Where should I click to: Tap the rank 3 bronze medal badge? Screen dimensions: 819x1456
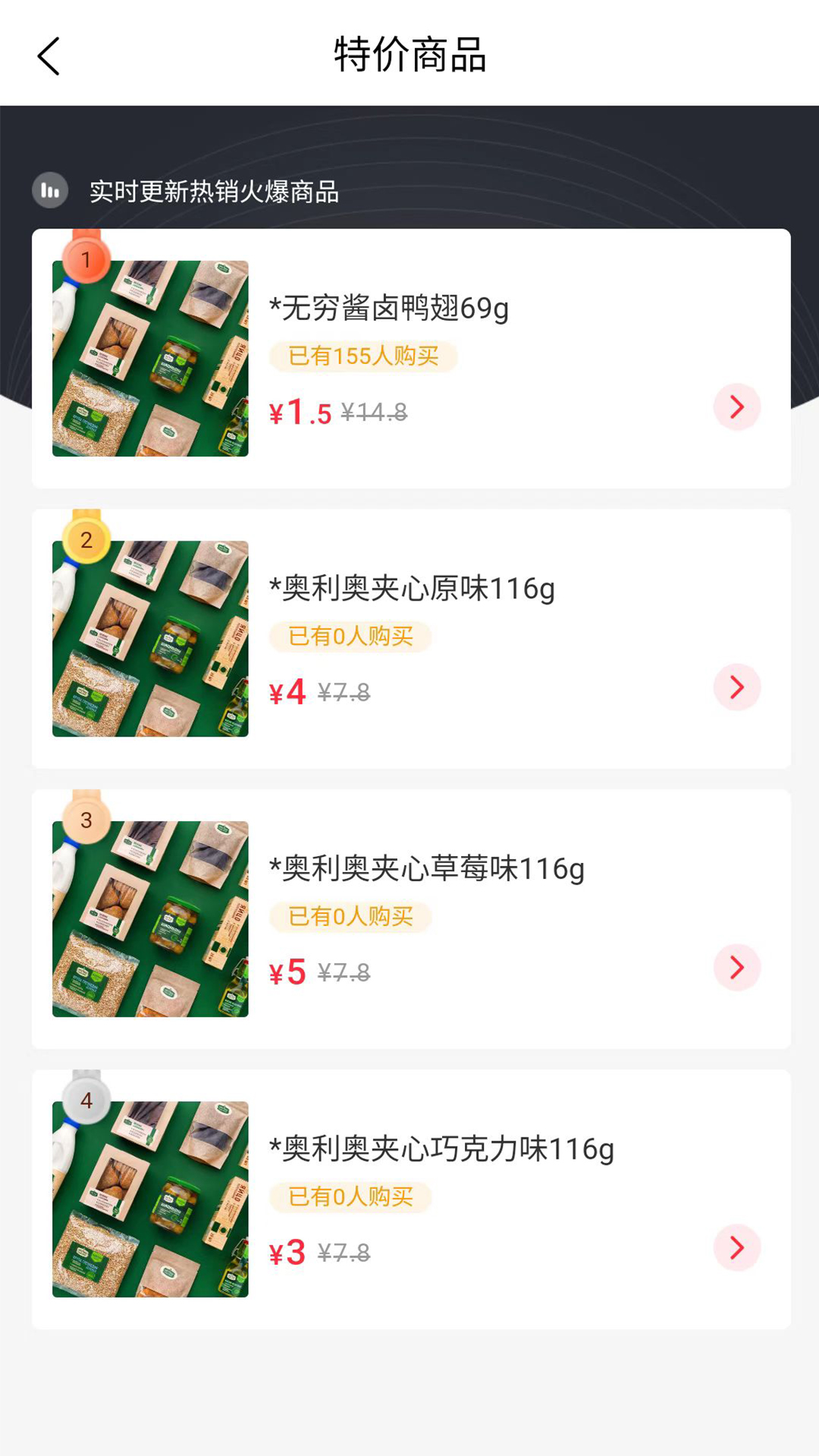point(86,821)
